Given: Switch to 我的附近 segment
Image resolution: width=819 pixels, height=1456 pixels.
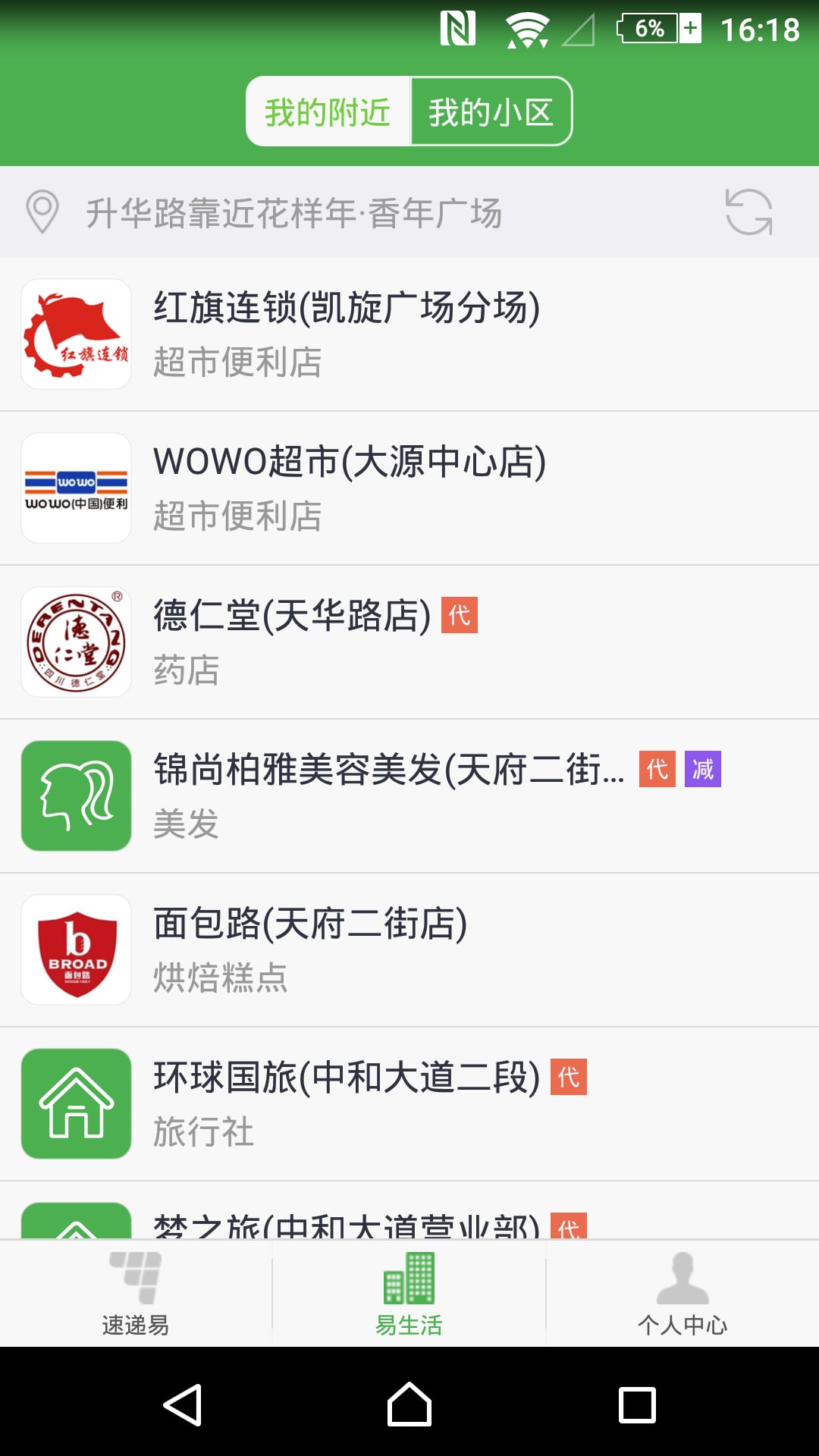Looking at the screenshot, I should coord(328,112).
